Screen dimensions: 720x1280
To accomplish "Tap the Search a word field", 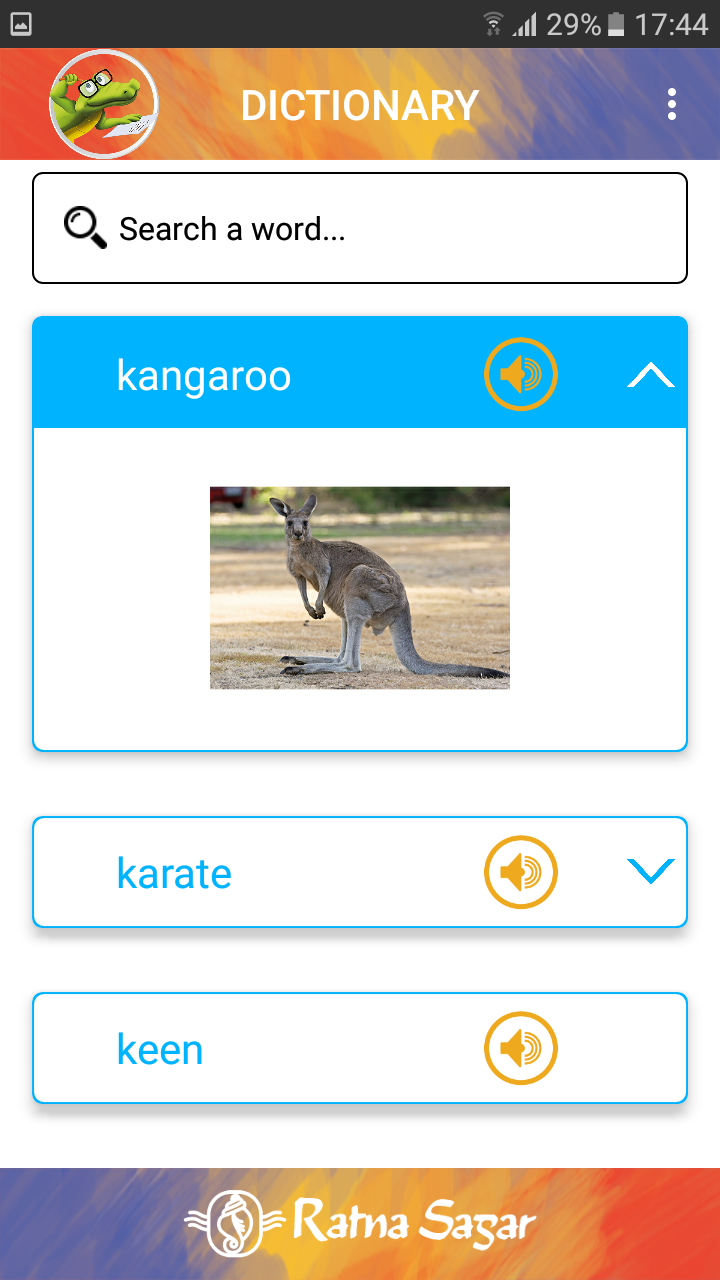I will (x=360, y=229).
